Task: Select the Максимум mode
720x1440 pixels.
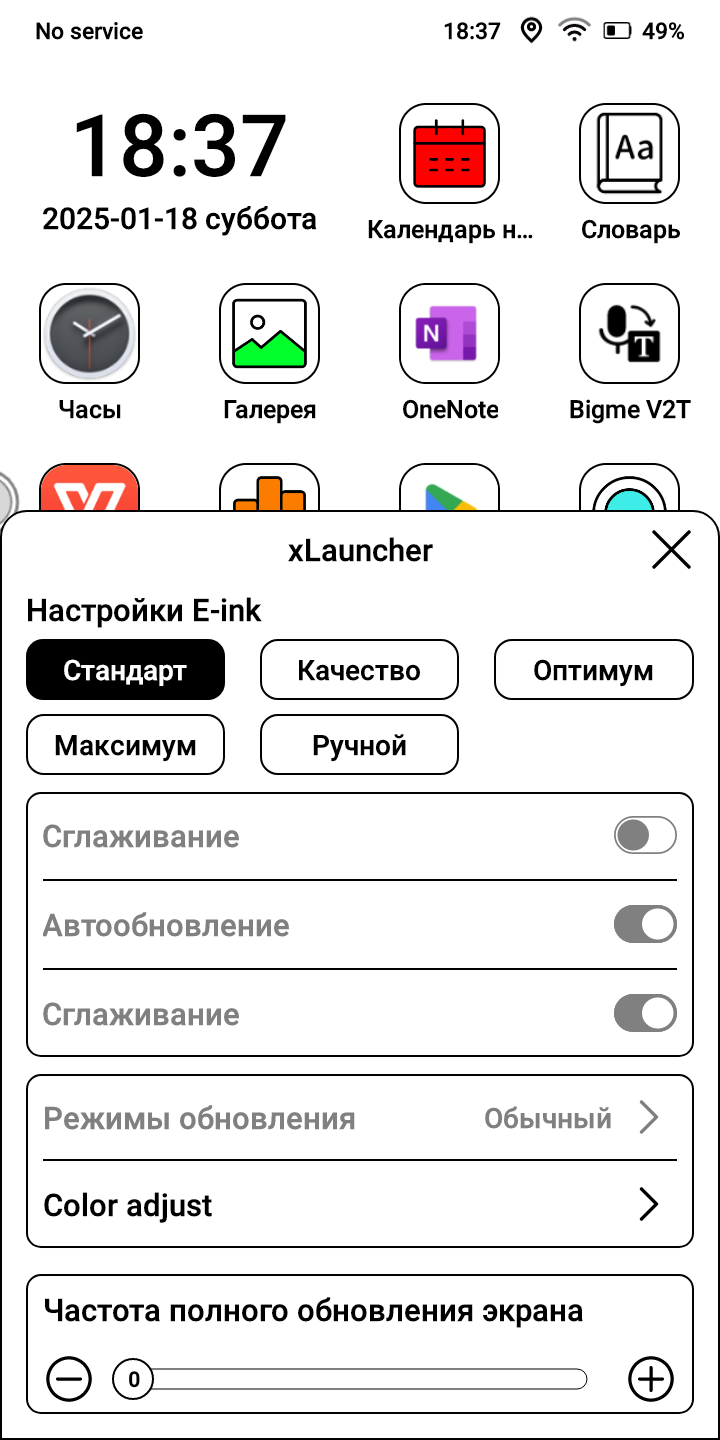Action: [125, 745]
